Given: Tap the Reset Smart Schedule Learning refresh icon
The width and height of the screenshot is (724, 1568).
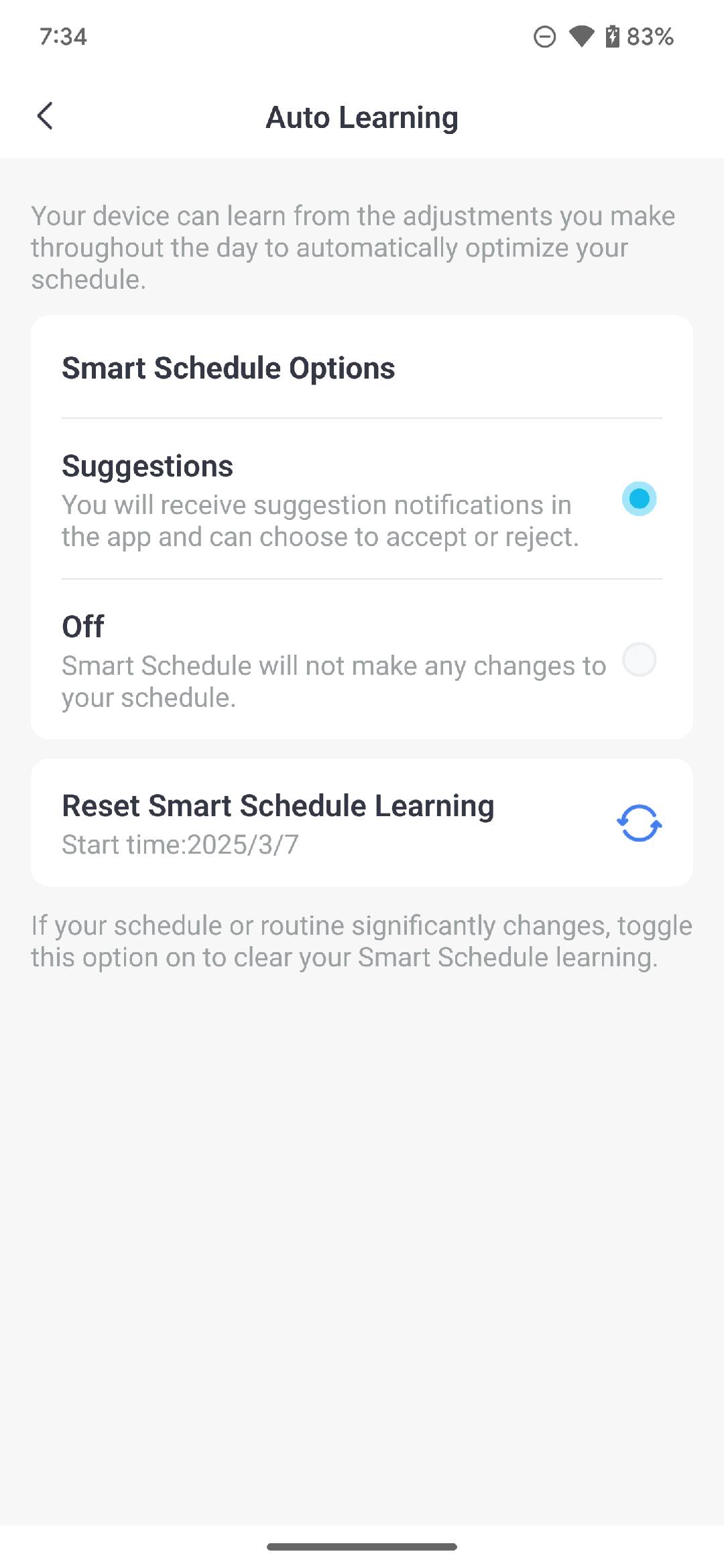Looking at the screenshot, I should [x=639, y=823].
